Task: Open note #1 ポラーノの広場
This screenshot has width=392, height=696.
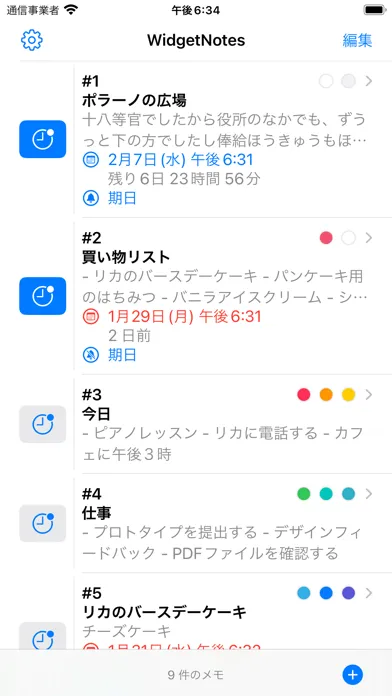Action: pos(227,138)
